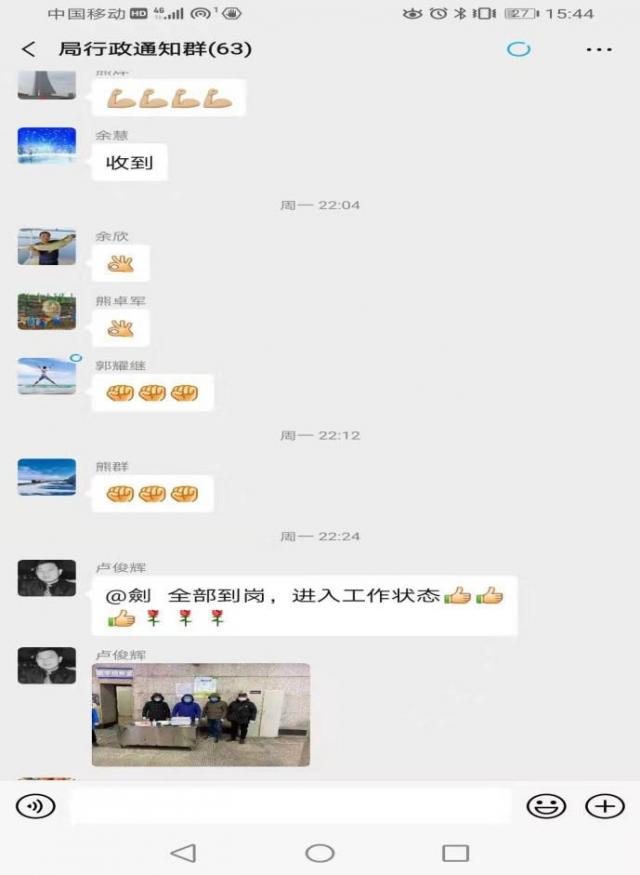Open the plus attachments menu
The width and height of the screenshot is (640, 875).
click(604, 806)
